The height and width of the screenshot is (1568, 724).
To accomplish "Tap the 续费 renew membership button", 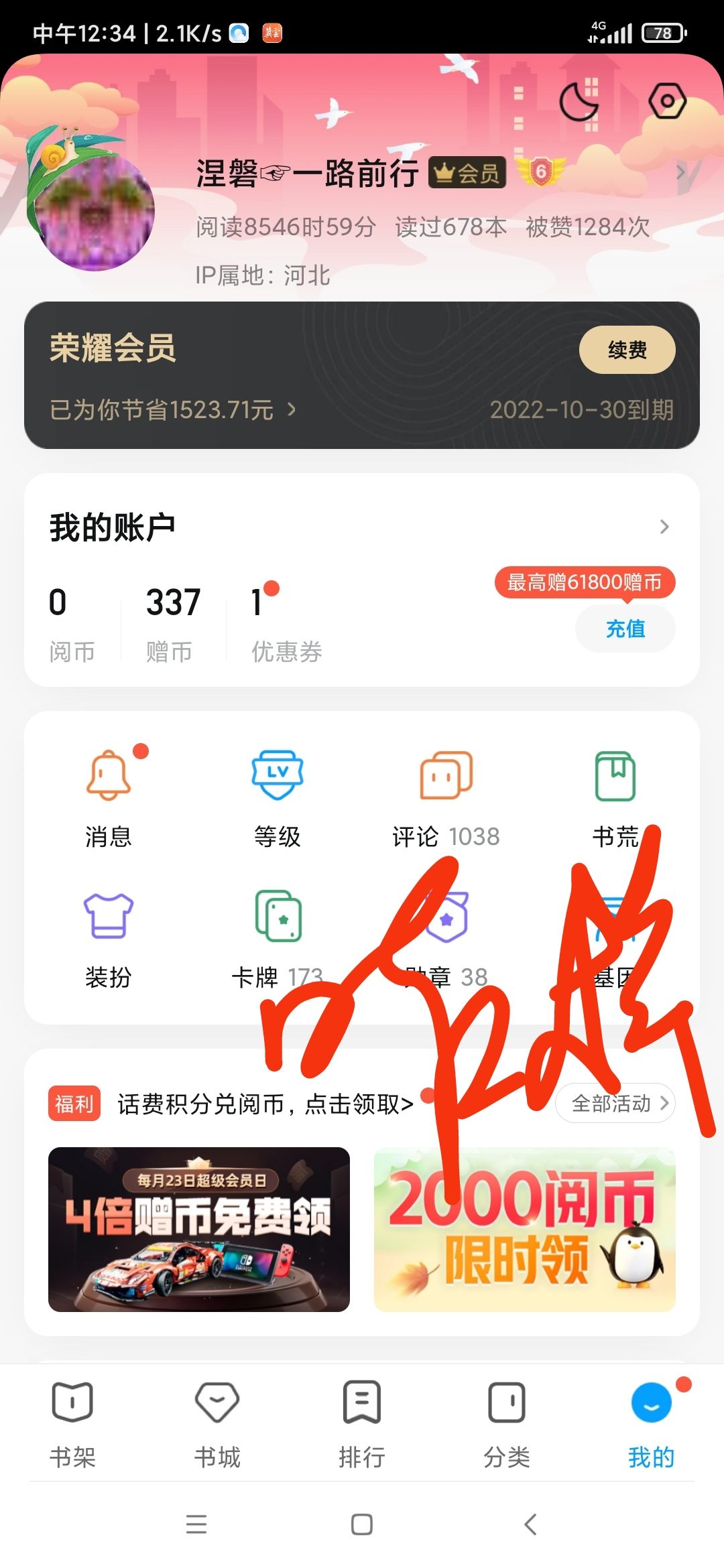I will [627, 350].
